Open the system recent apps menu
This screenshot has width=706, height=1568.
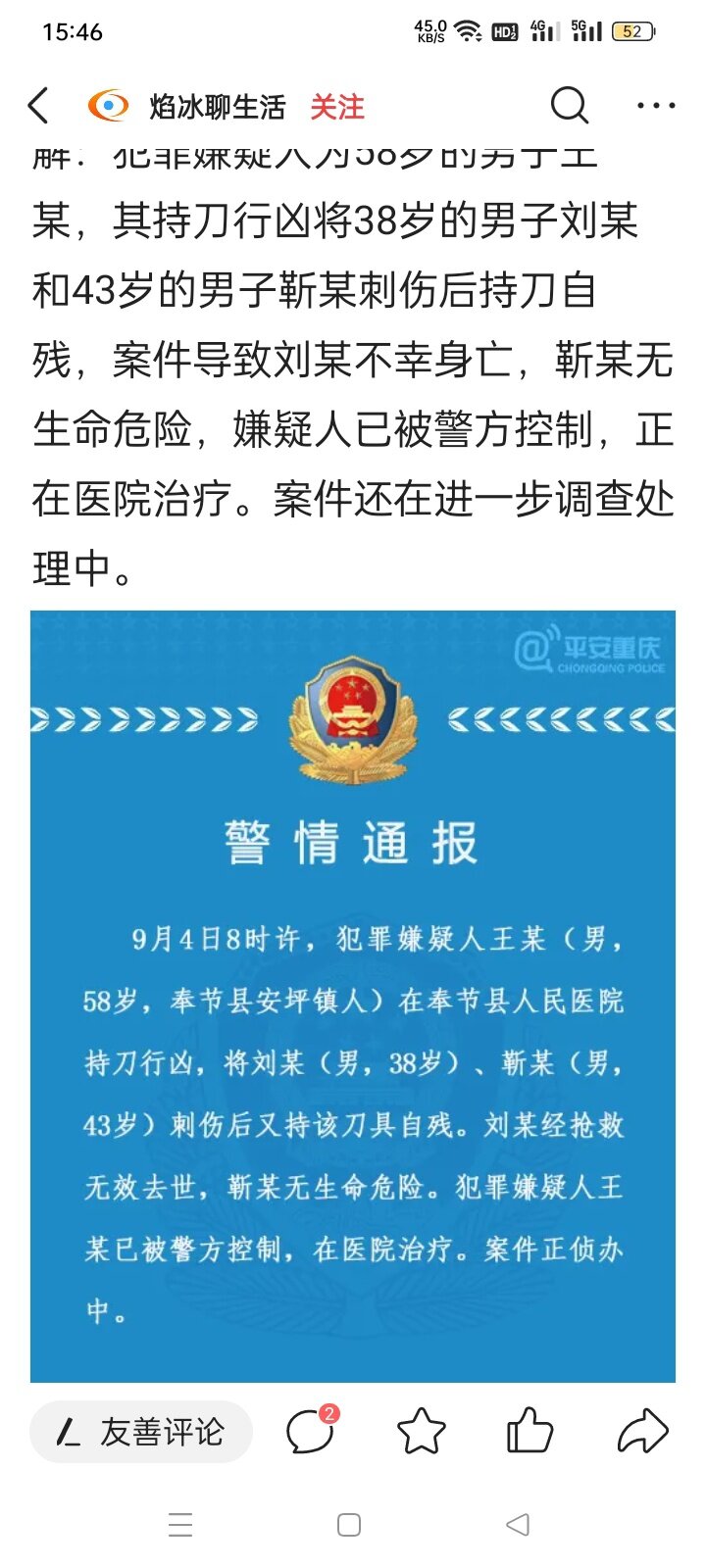180,1525
